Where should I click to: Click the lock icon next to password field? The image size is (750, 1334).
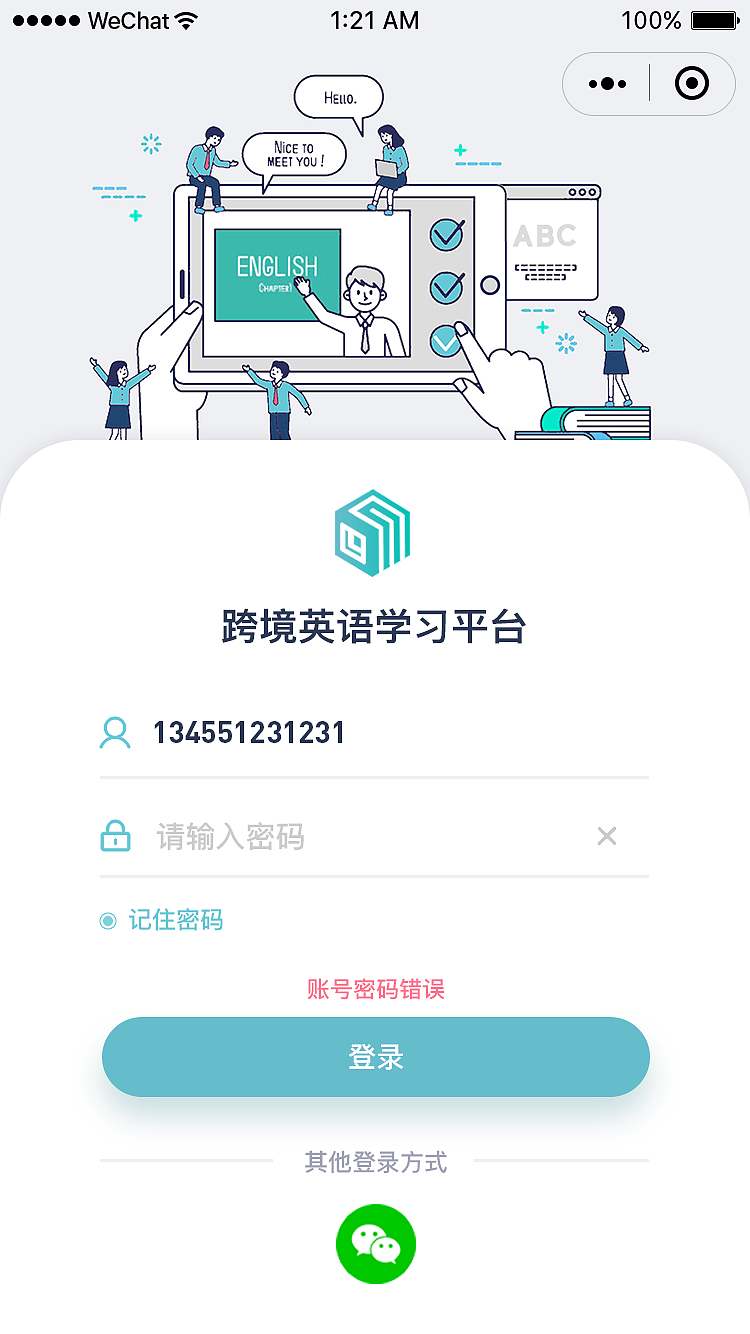point(116,836)
